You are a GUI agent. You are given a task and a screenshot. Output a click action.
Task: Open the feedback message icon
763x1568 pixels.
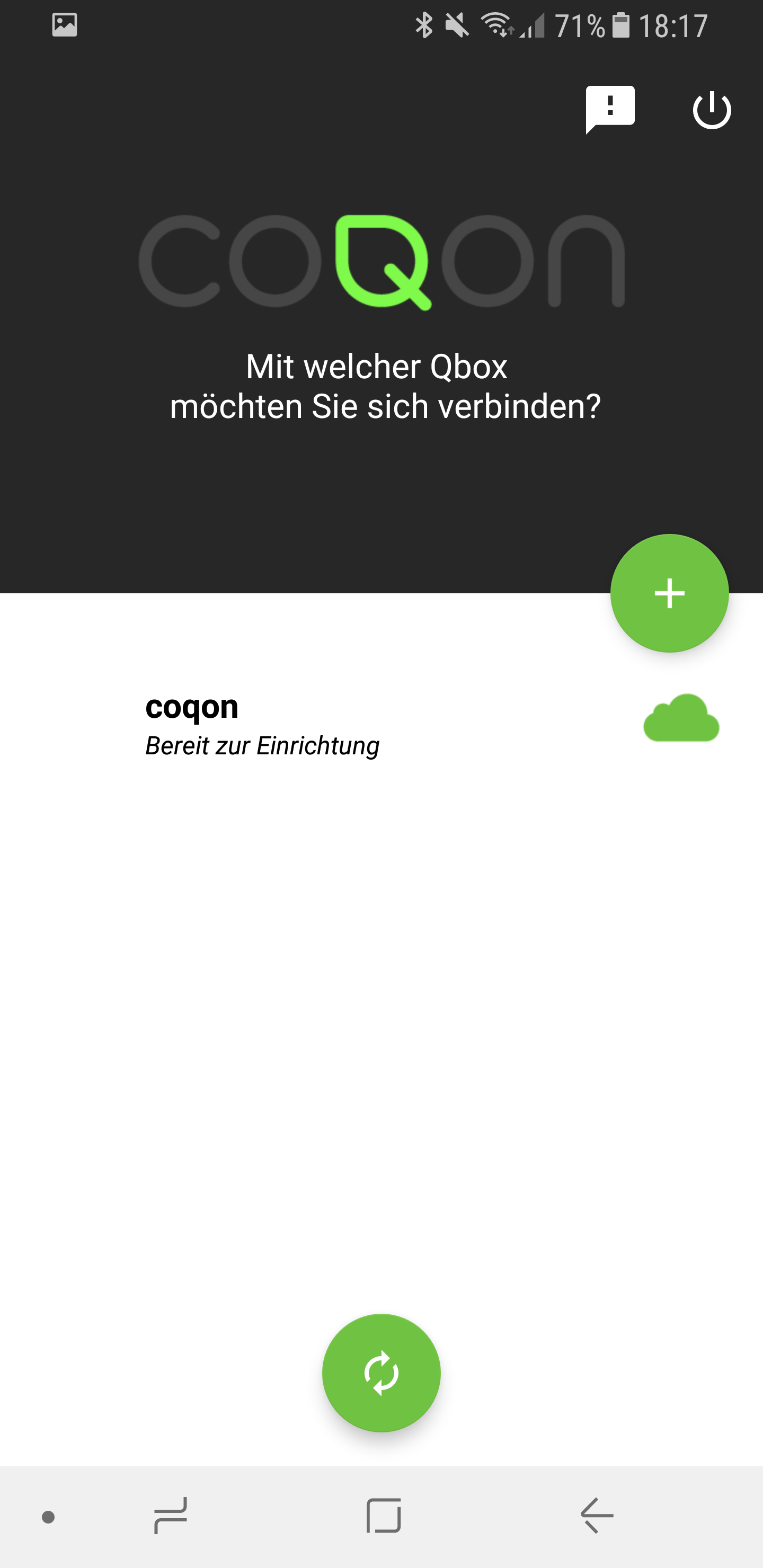click(x=609, y=109)
